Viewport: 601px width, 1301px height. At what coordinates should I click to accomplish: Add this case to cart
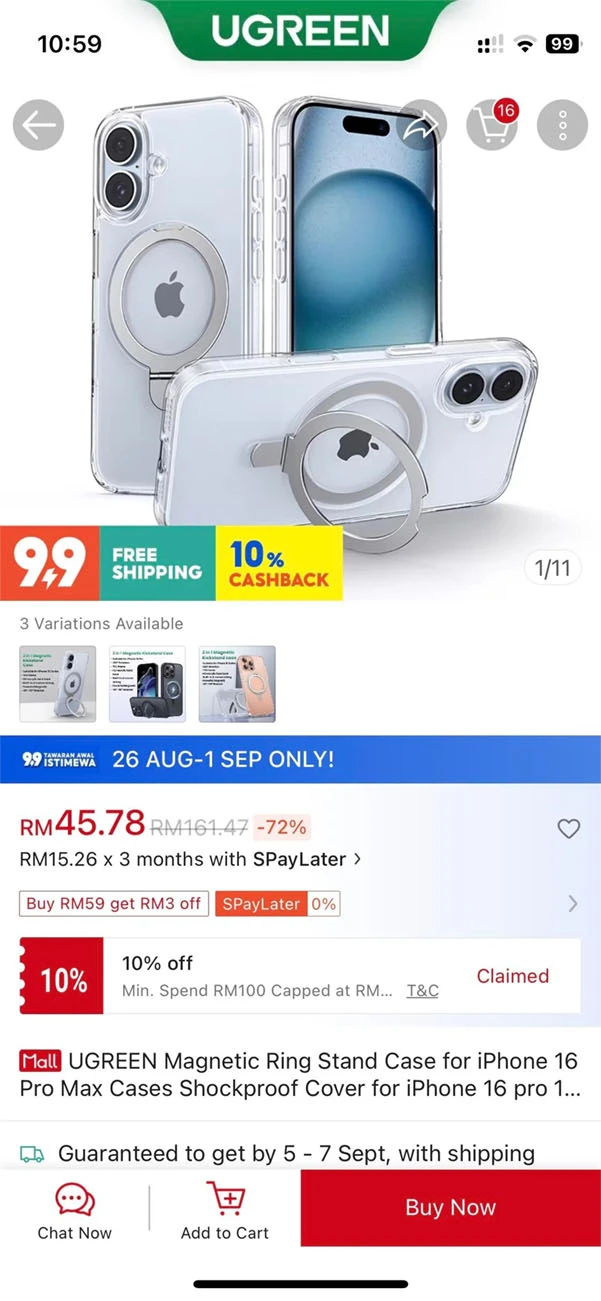coord(225,1210)
